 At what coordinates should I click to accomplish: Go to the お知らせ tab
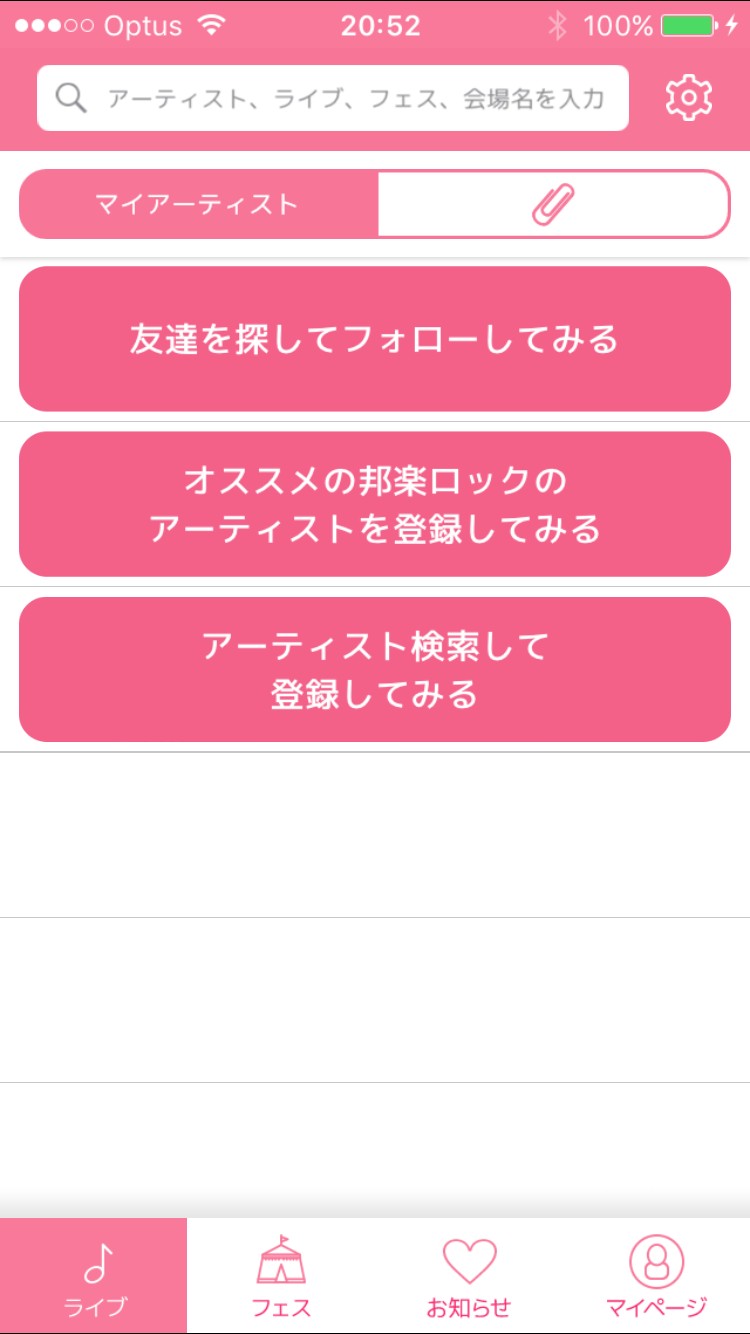point(469,1276)
